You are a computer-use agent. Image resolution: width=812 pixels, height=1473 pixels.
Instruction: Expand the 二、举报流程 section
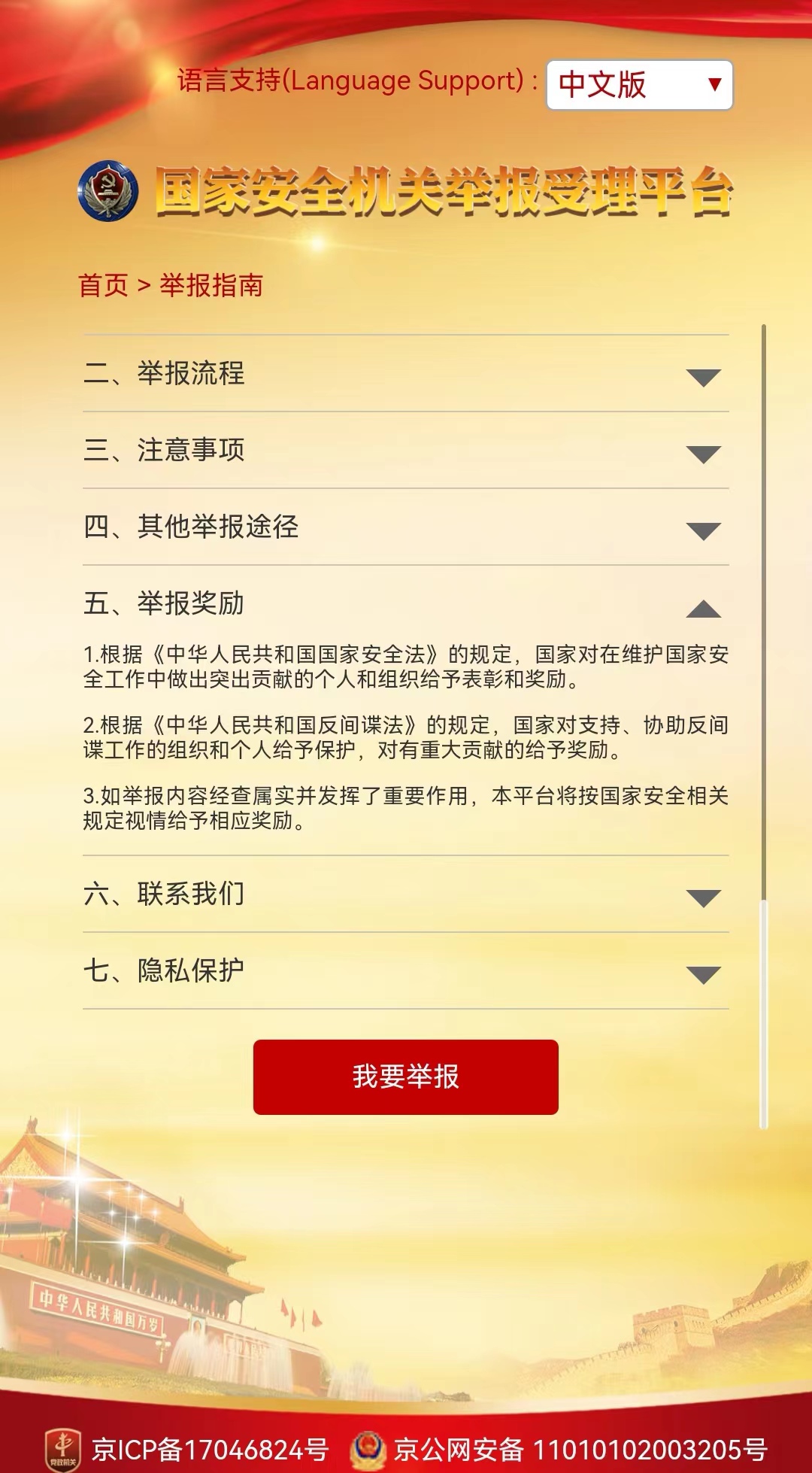point(404,374)
